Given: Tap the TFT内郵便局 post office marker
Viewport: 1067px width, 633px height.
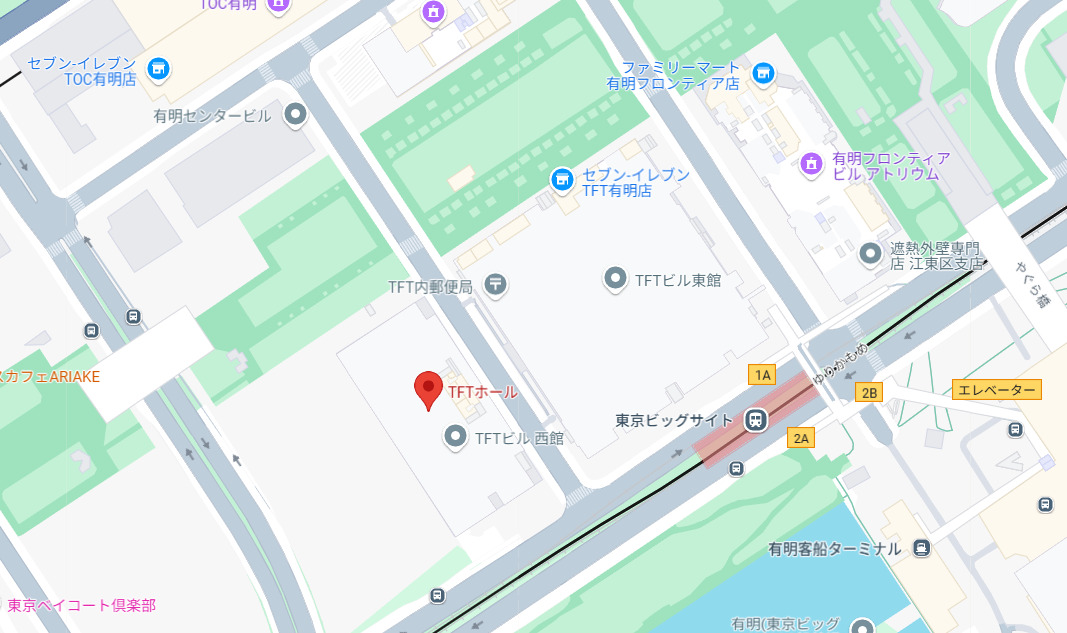Looking at the screenshot, I should (495, 285).
